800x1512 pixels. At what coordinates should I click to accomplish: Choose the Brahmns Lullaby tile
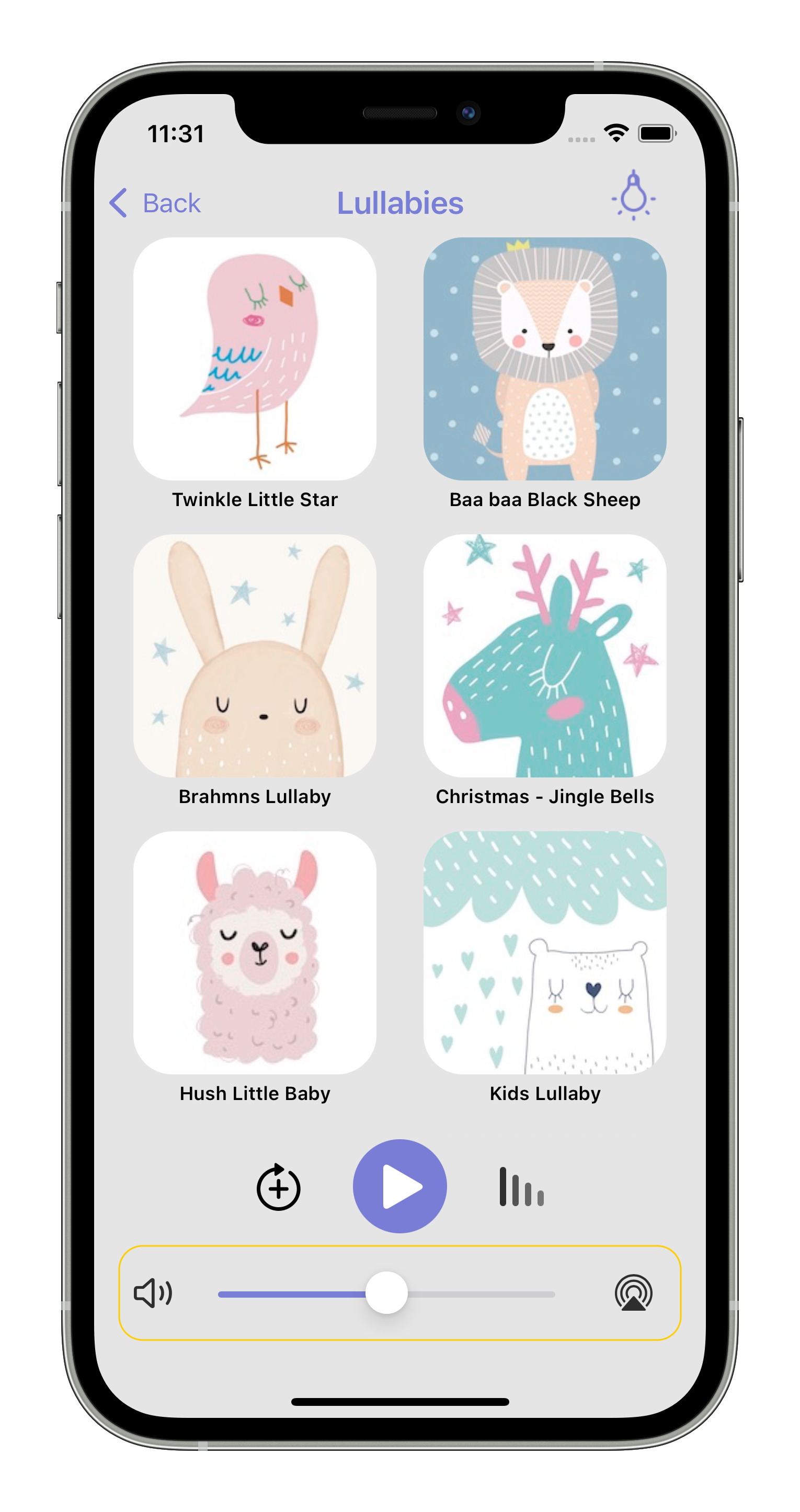(255, 656)
